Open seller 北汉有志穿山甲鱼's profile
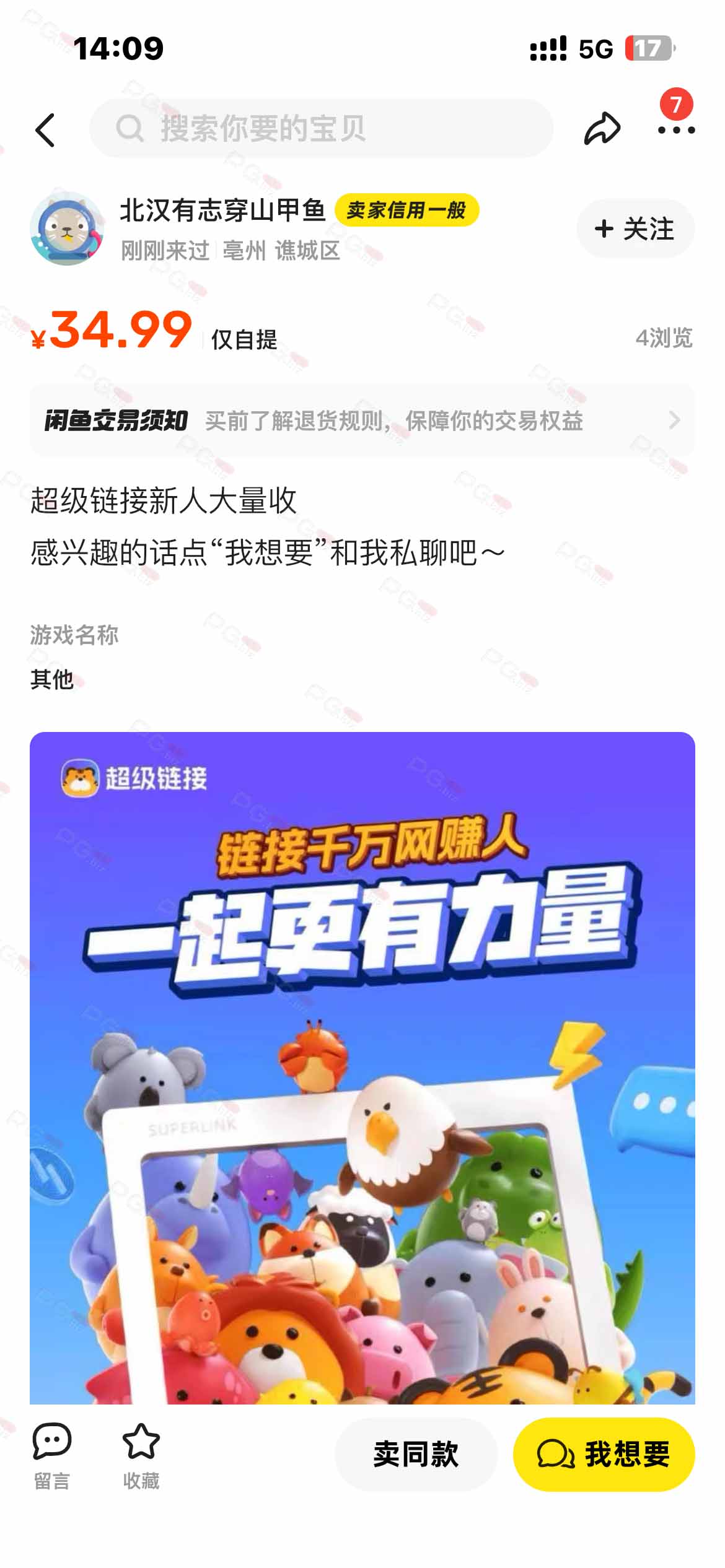The image size is (725, 1568). coord(67,229)
